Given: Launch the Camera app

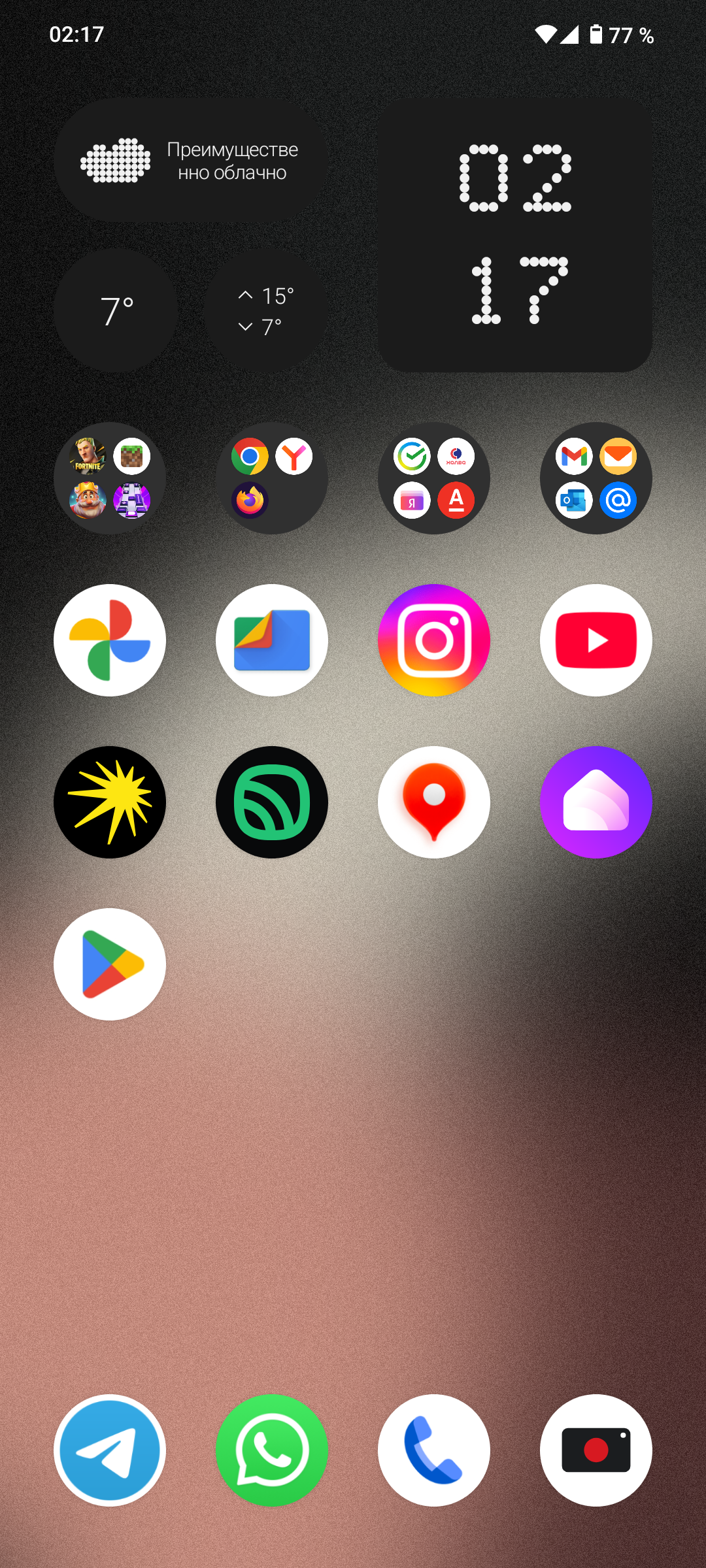Looking at the screenshot, I should (x=596, y=1450).
